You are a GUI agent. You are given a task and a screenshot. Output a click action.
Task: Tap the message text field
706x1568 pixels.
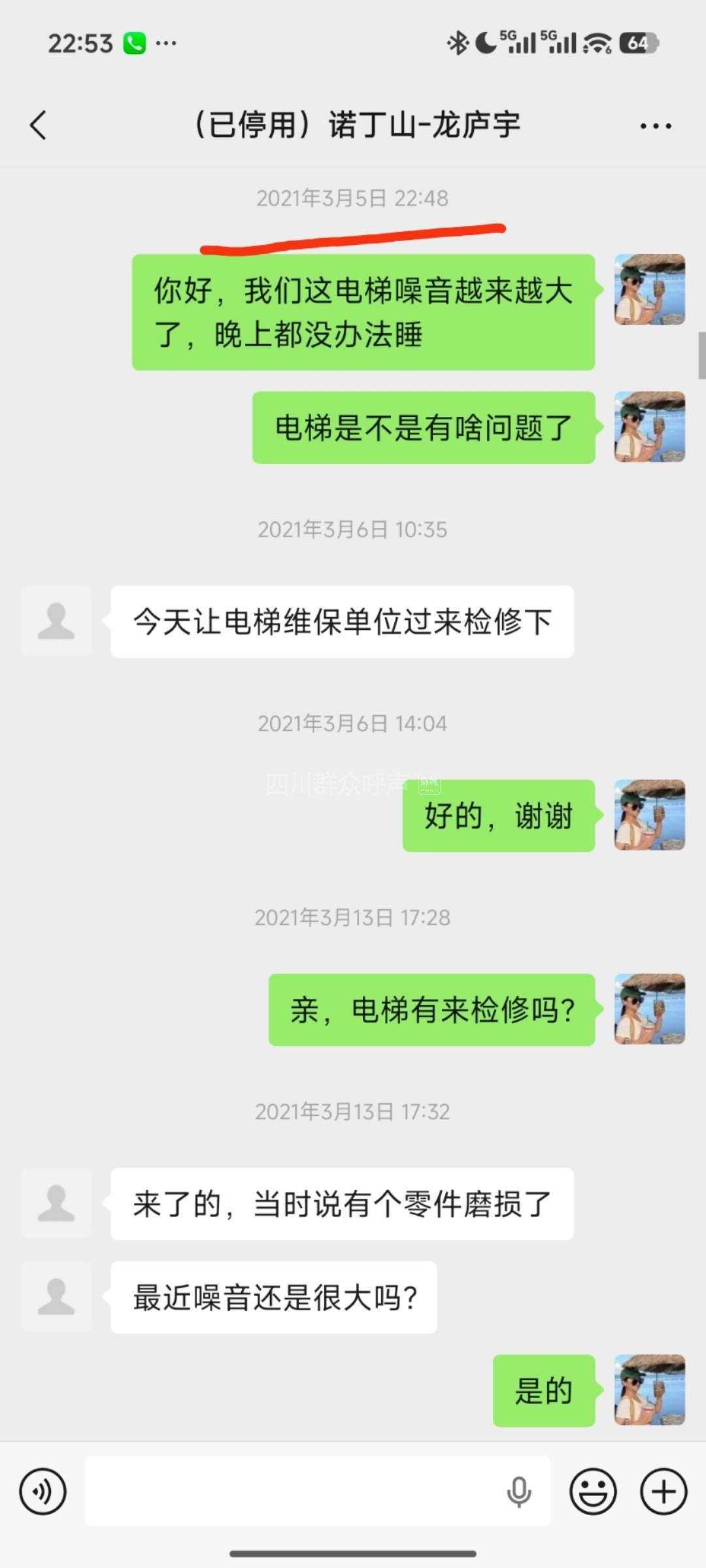pos(294,1492)
